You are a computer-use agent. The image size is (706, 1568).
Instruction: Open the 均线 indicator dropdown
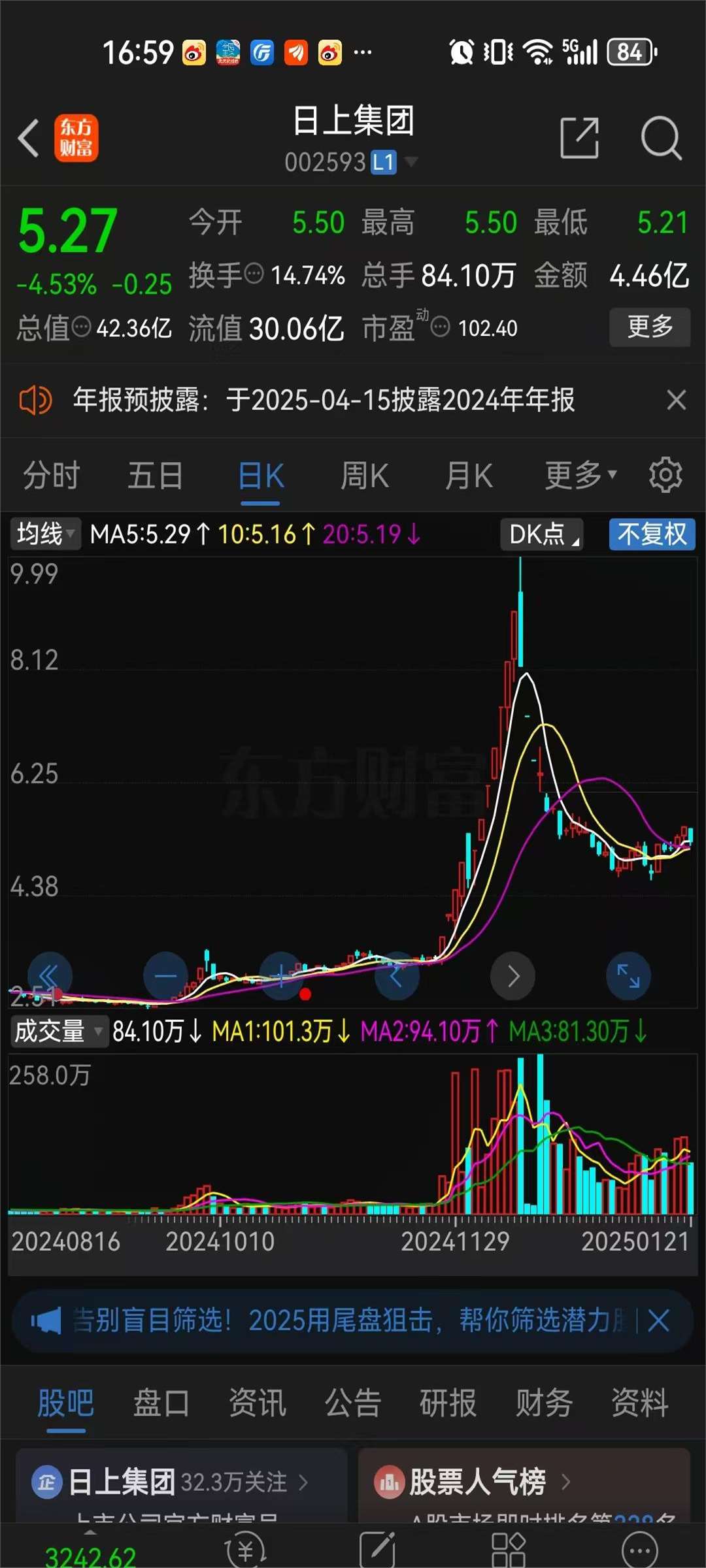click(44, 534)
